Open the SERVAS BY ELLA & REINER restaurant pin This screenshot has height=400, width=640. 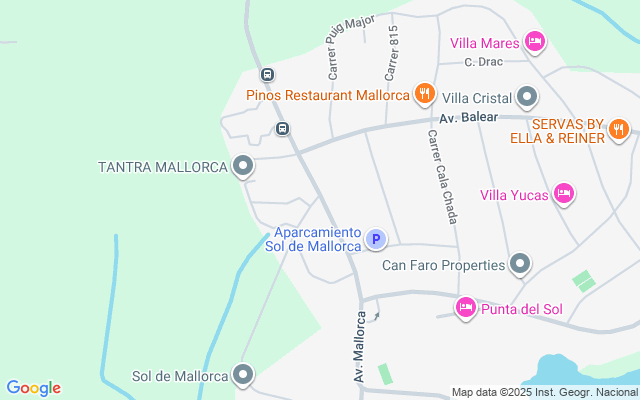point(618,129)
